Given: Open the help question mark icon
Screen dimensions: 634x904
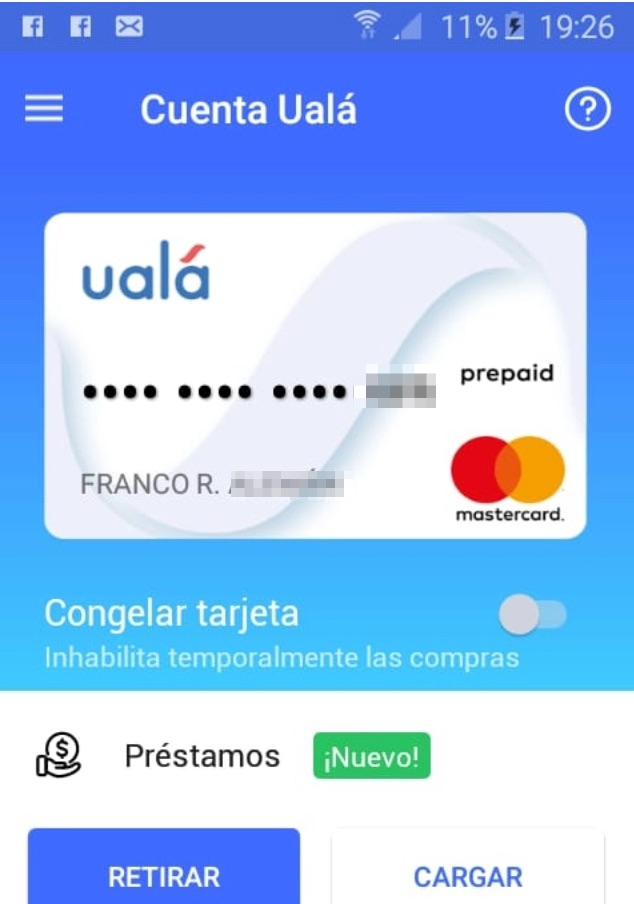Looking at the screenshot, I should coord(587,111).
